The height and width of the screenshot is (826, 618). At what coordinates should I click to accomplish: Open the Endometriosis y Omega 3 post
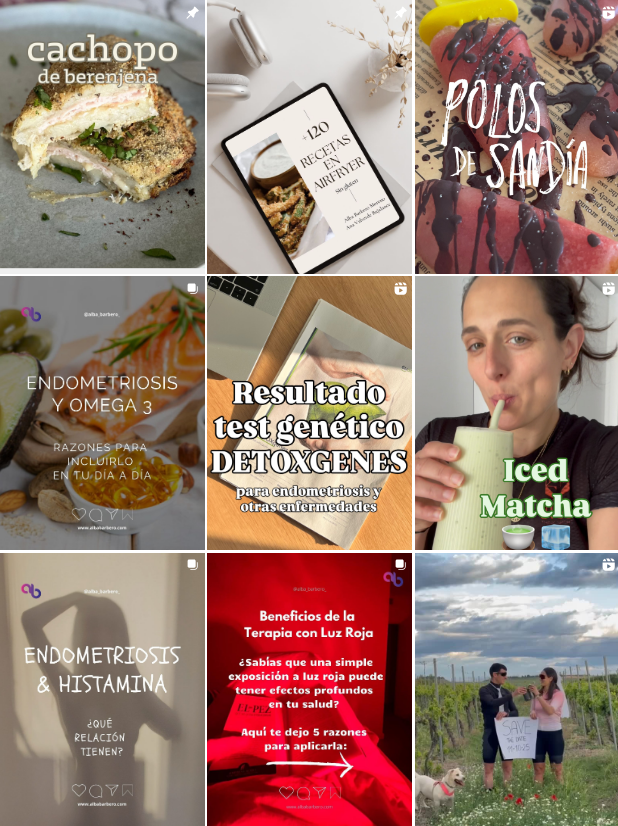click(102, 412)
